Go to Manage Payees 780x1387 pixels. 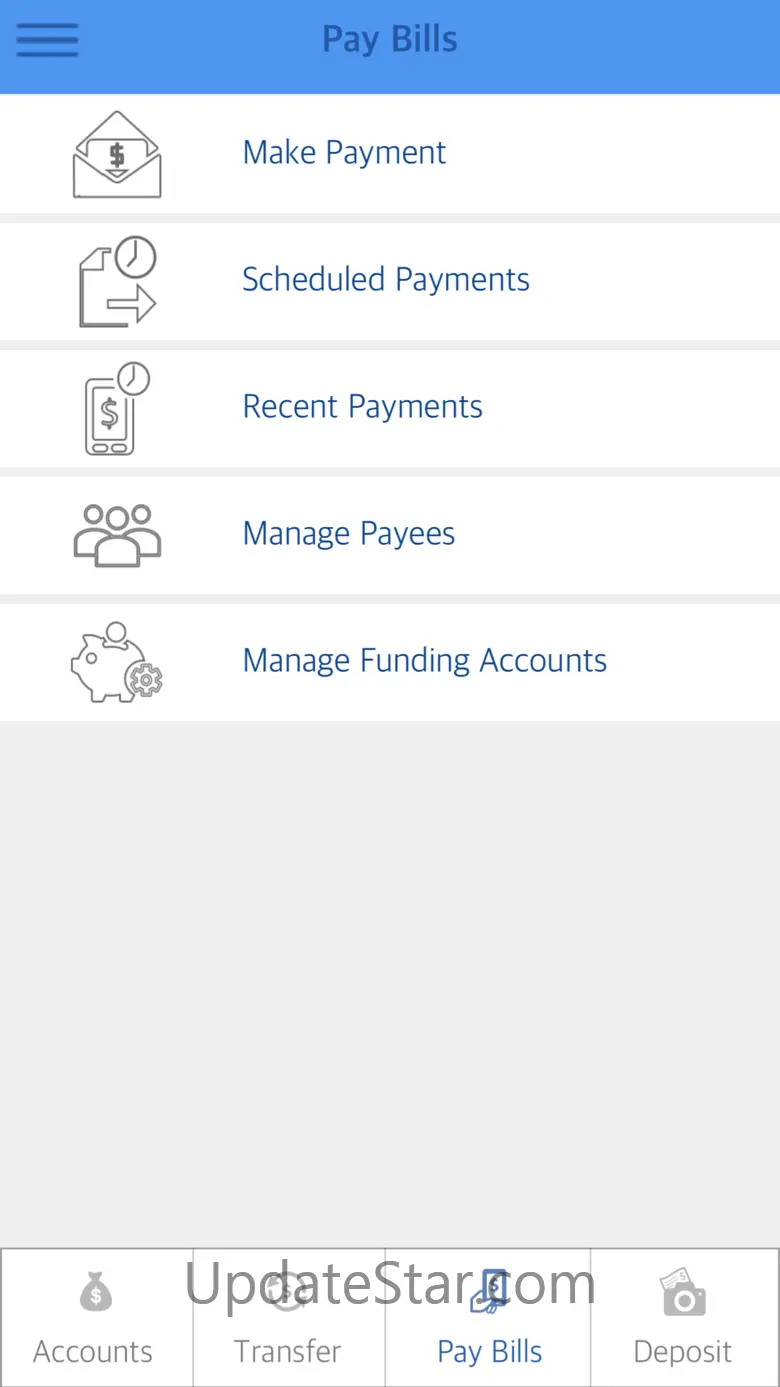click(x=348, y=534)
